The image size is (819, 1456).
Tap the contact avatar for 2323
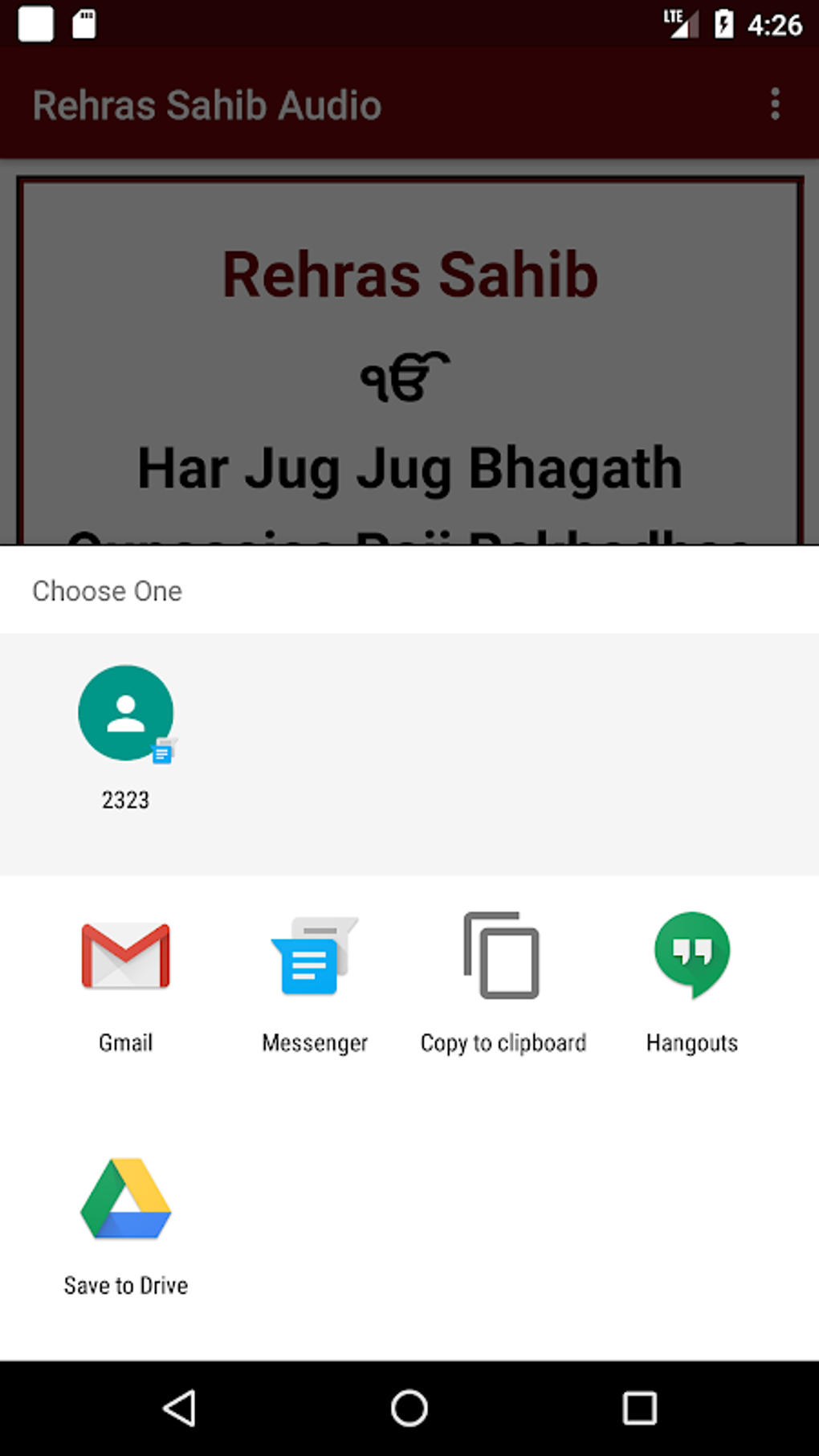pyautogui.click(x=125, y=713)
